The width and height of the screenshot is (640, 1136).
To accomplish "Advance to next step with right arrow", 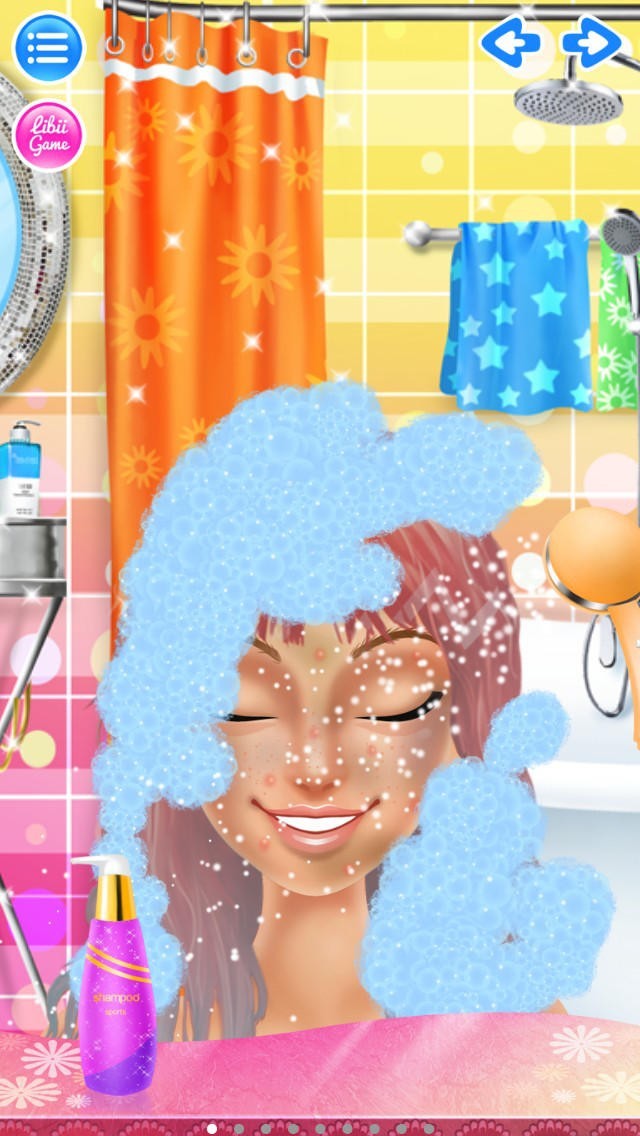I will (x=592, y=42).
